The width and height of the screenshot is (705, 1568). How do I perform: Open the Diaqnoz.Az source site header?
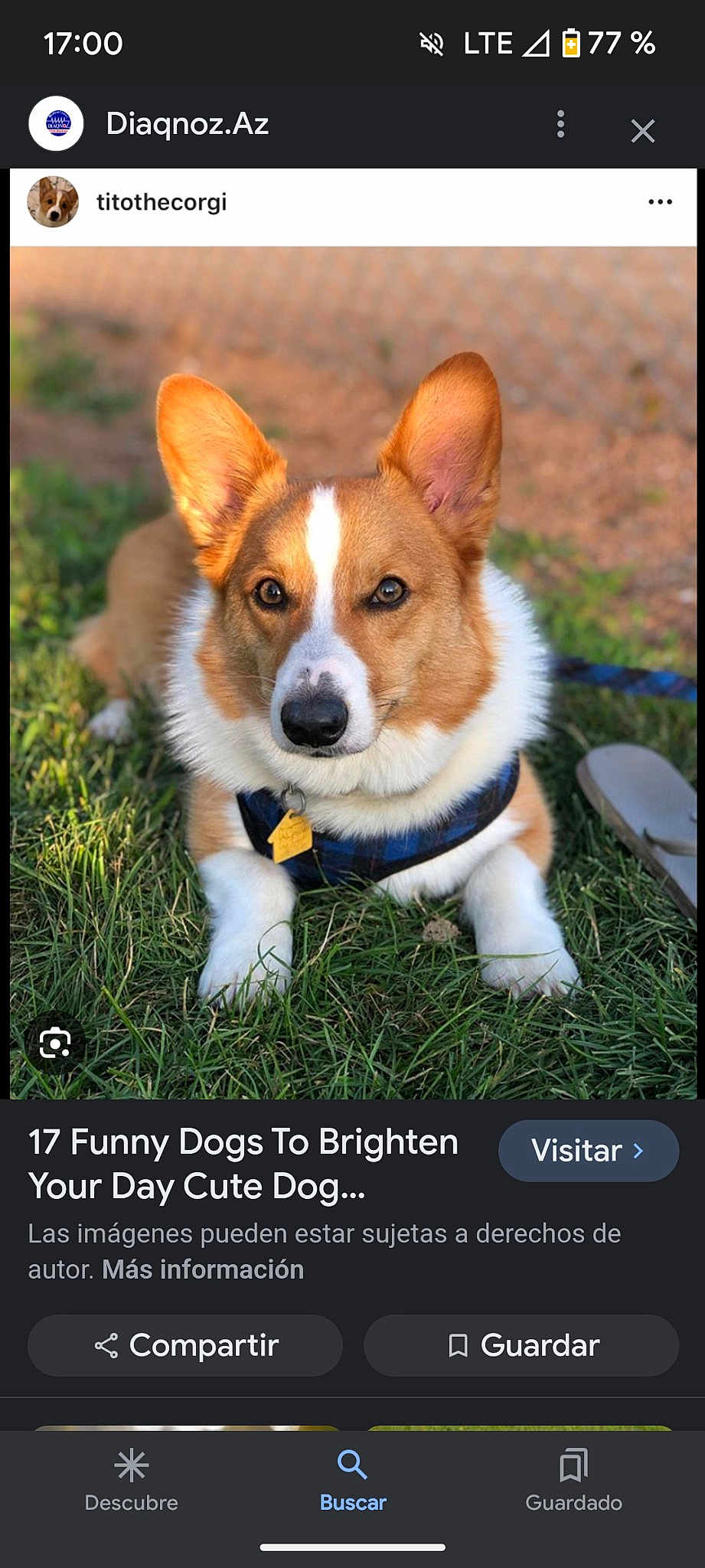tap(186, 124)
